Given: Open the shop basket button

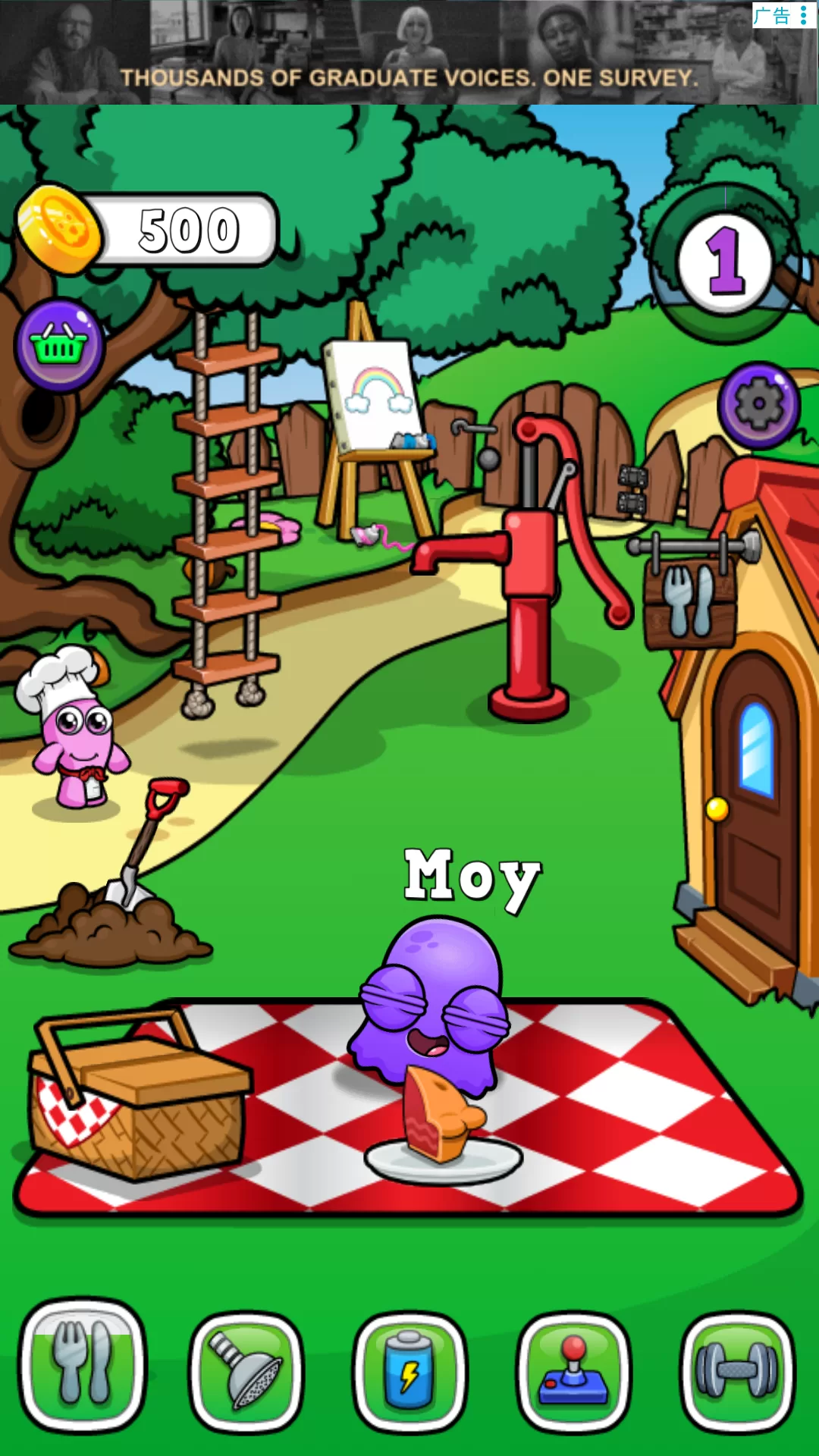Looking at the screenshot, I should click(59, 347).
